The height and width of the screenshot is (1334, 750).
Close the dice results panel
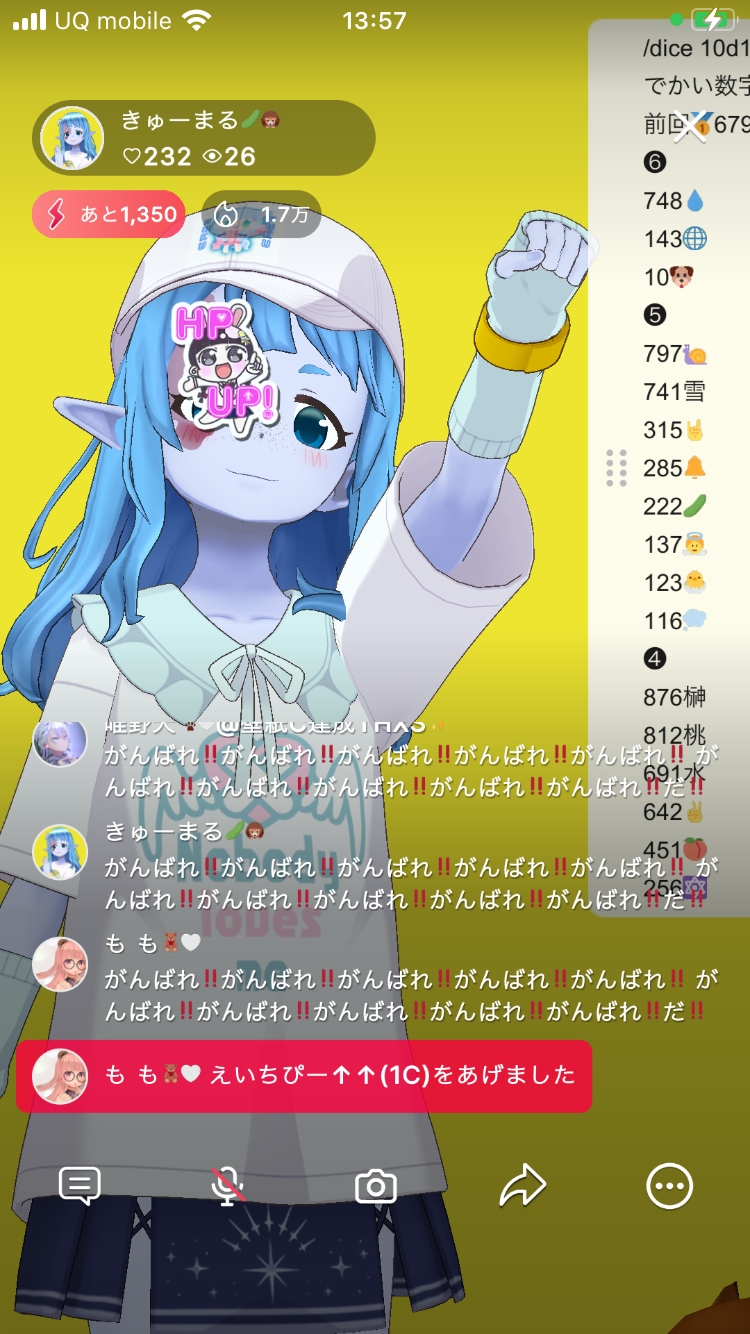[691, 126]
